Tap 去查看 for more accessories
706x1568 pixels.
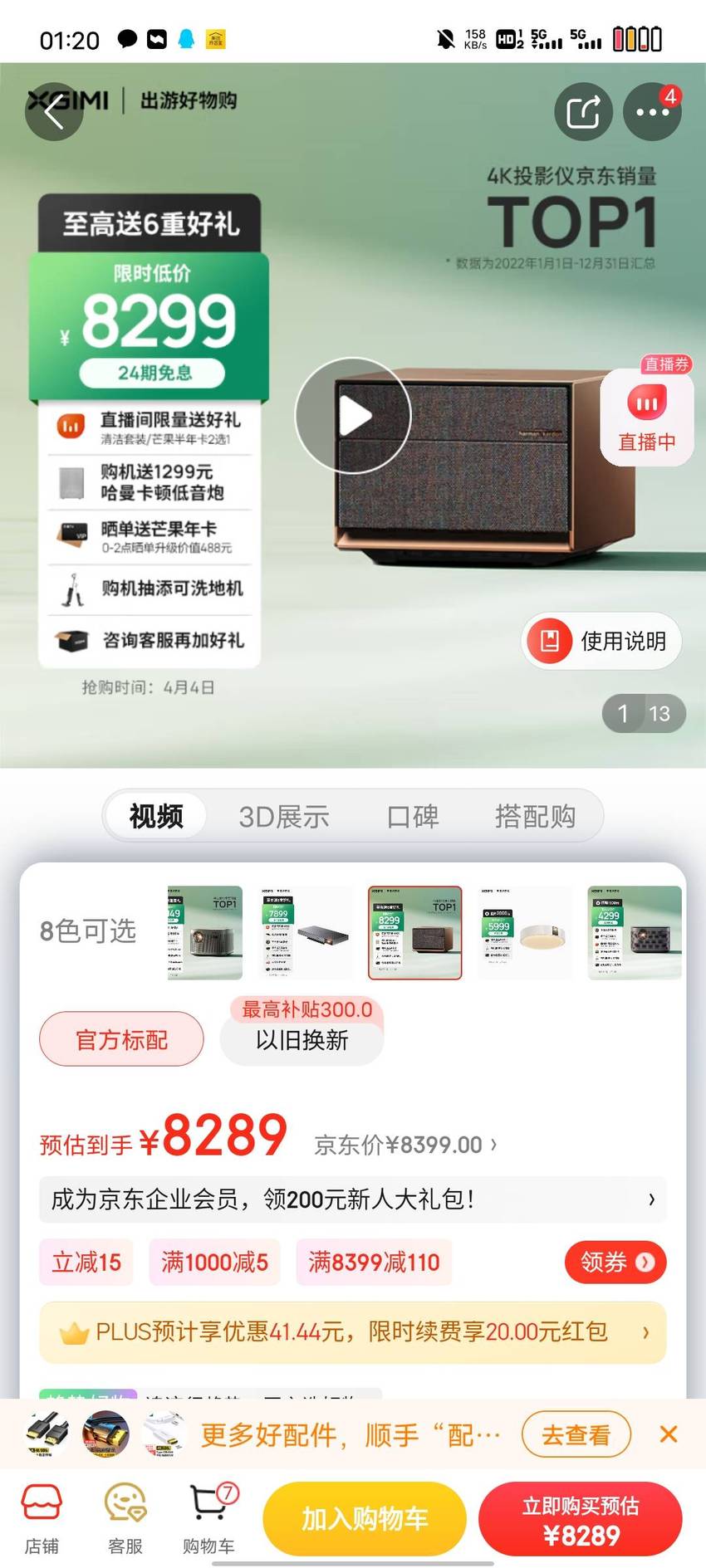click(576, 1434)
